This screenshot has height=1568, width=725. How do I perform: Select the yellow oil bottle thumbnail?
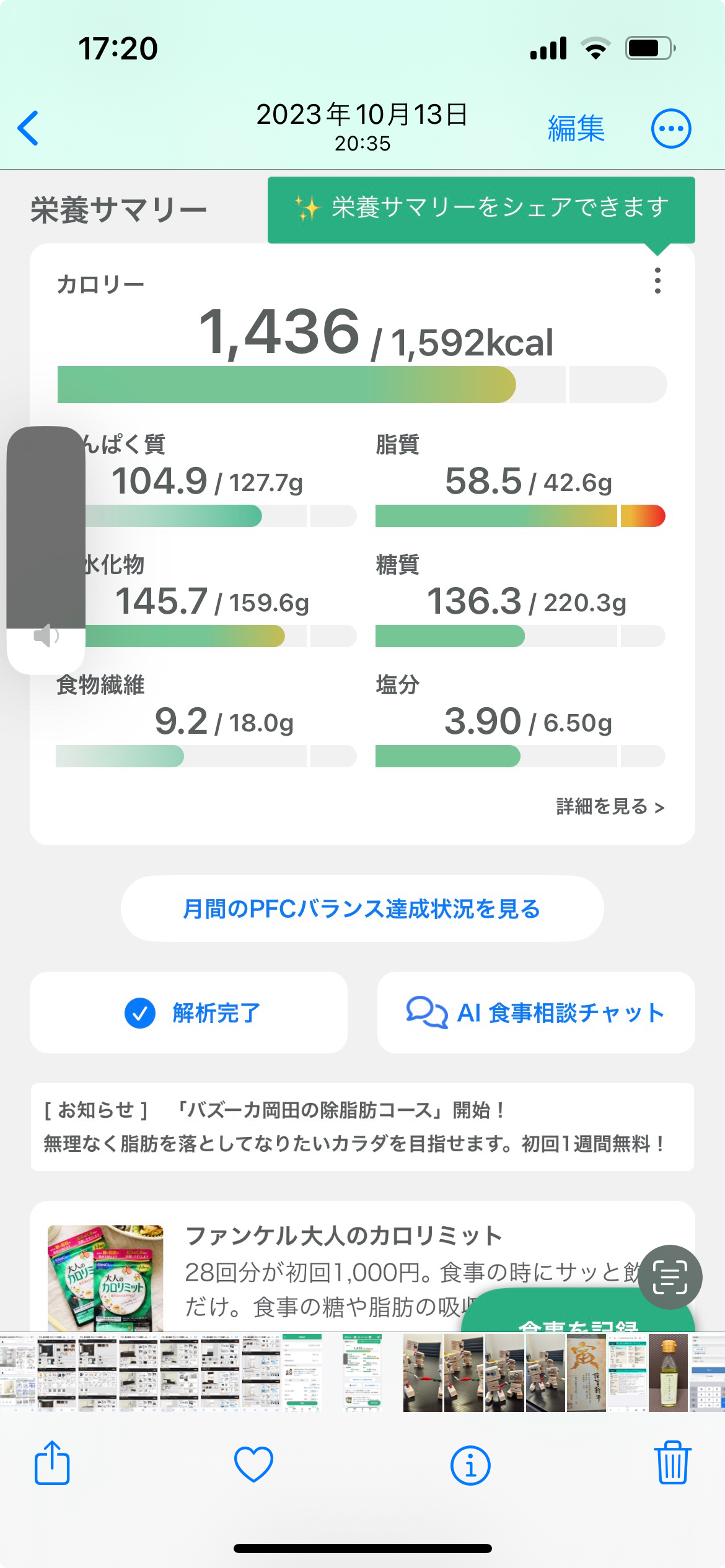tap(668, 1373)
